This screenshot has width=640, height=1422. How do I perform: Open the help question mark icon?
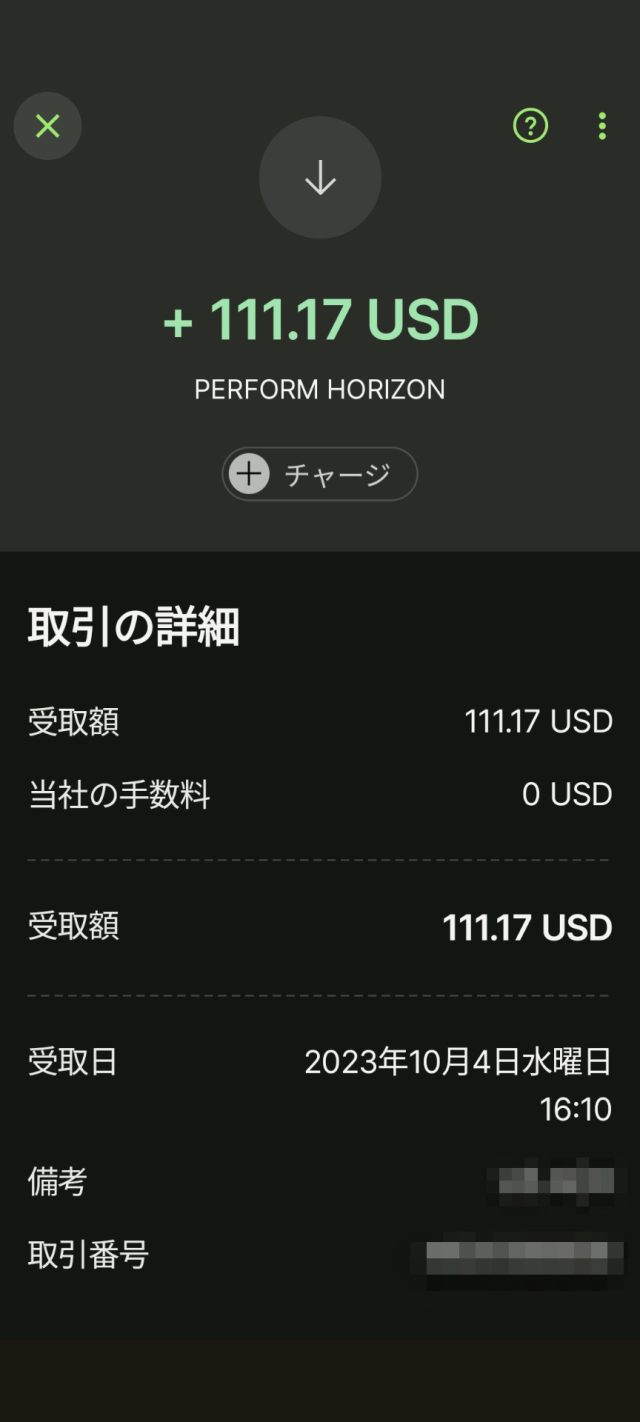(x=530, y=126)
